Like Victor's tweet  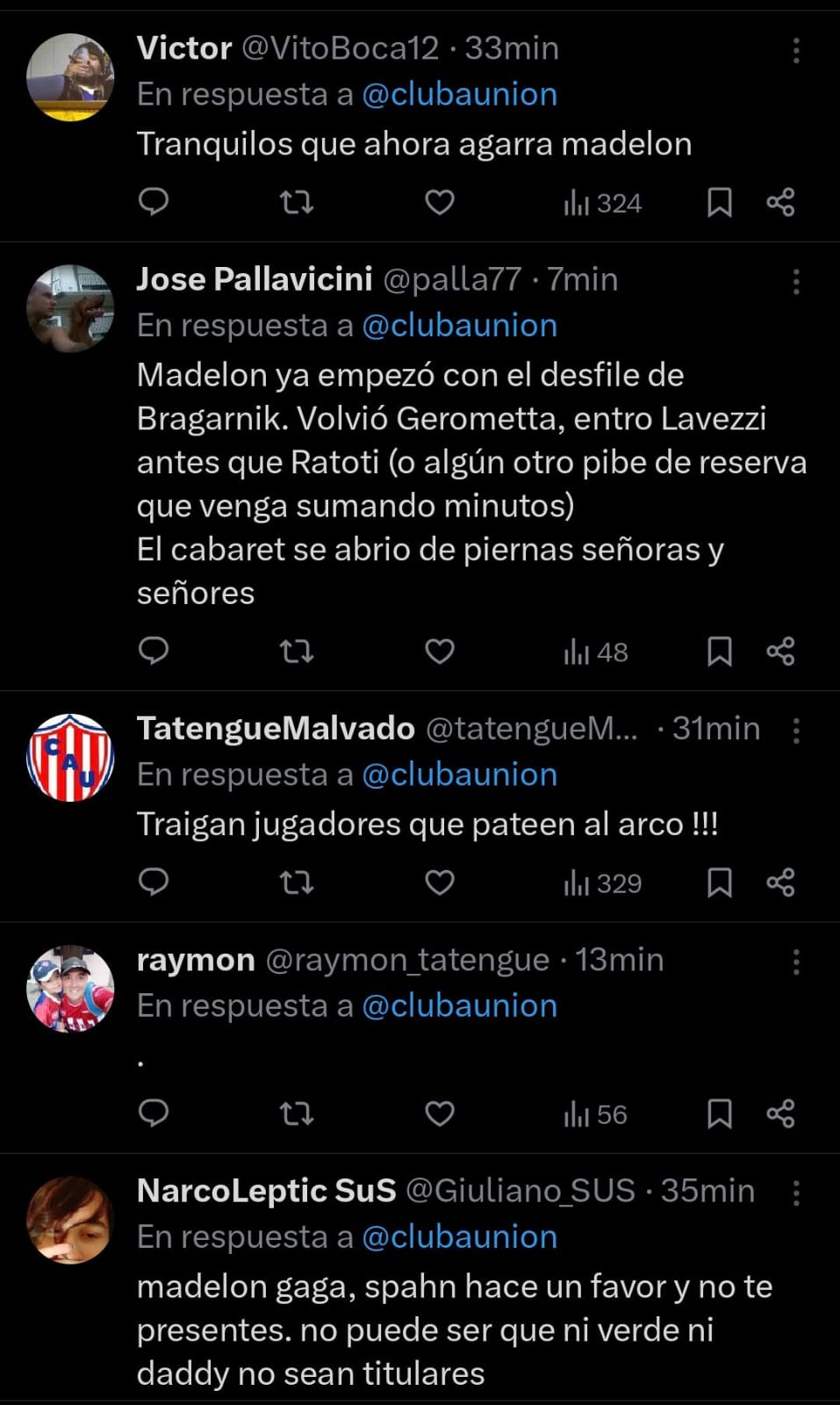tap(439, 203)
